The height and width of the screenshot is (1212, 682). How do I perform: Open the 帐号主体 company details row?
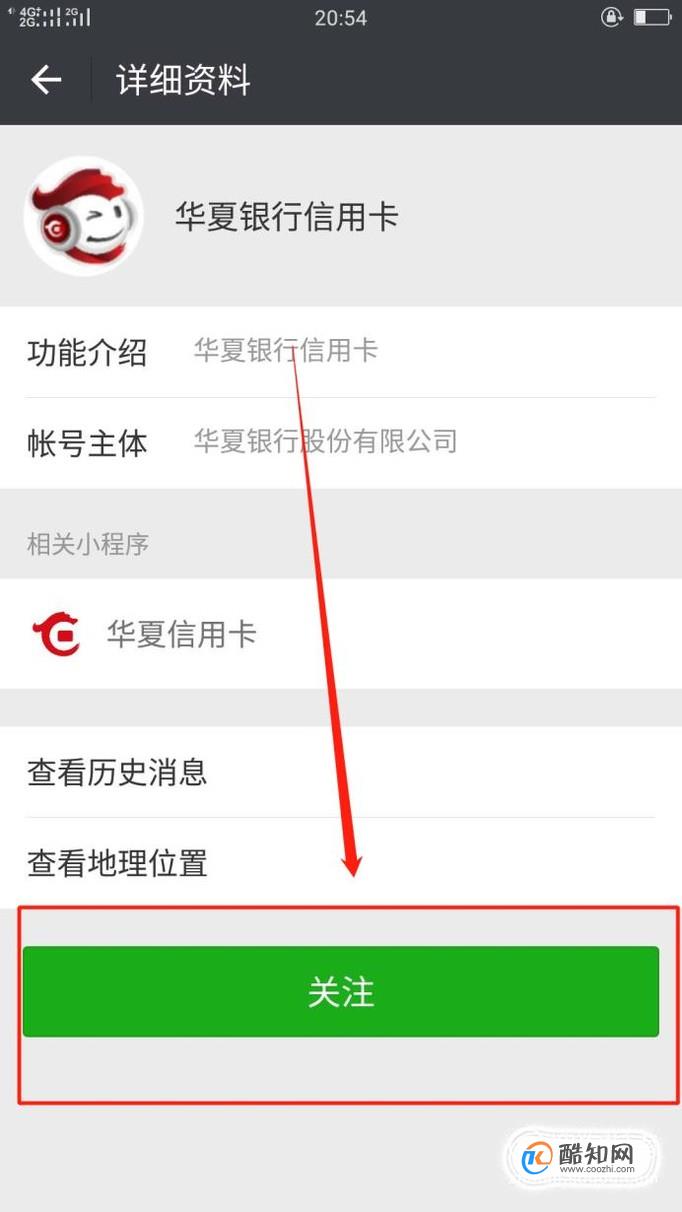341,443
